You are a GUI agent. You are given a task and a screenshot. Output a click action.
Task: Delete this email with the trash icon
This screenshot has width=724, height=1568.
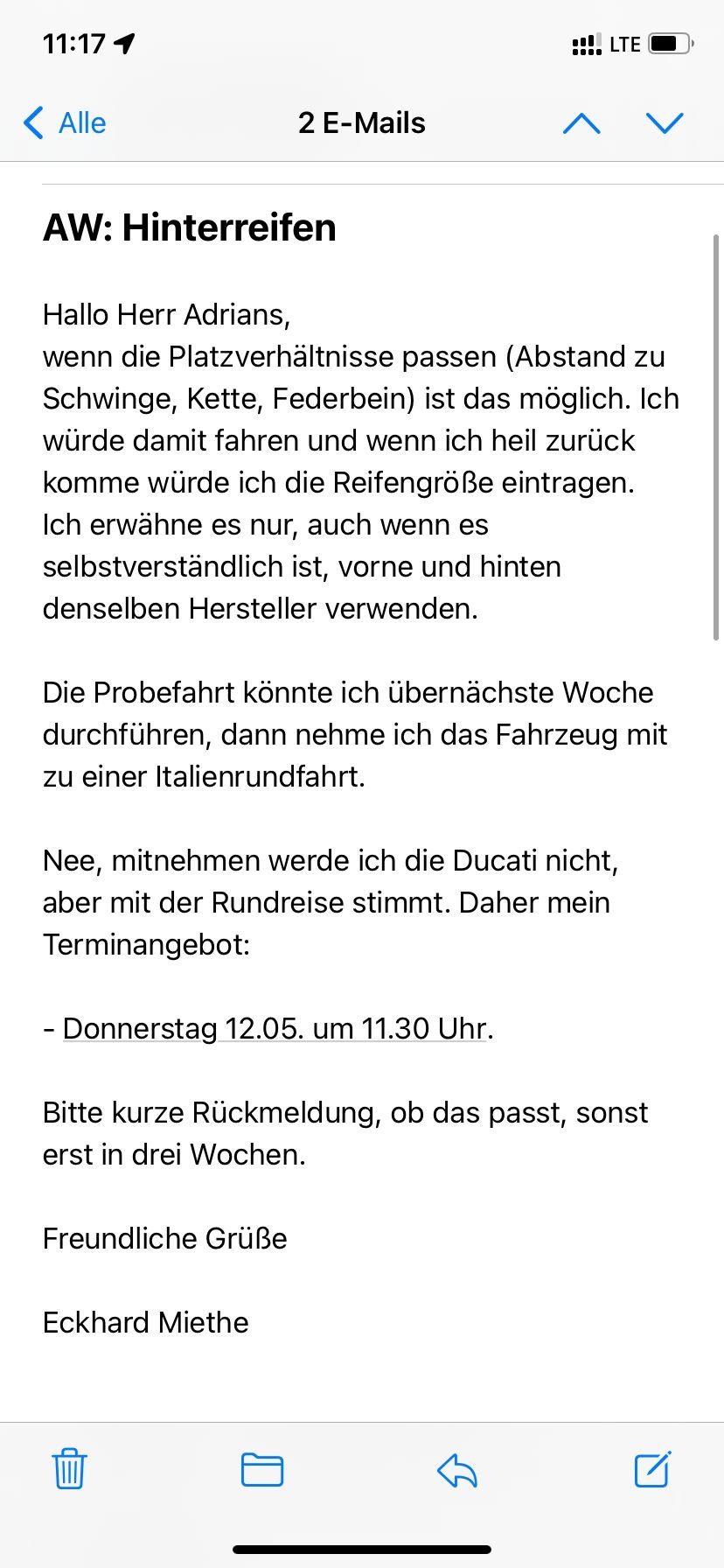pyautogui.click(x=70, y=1469)
